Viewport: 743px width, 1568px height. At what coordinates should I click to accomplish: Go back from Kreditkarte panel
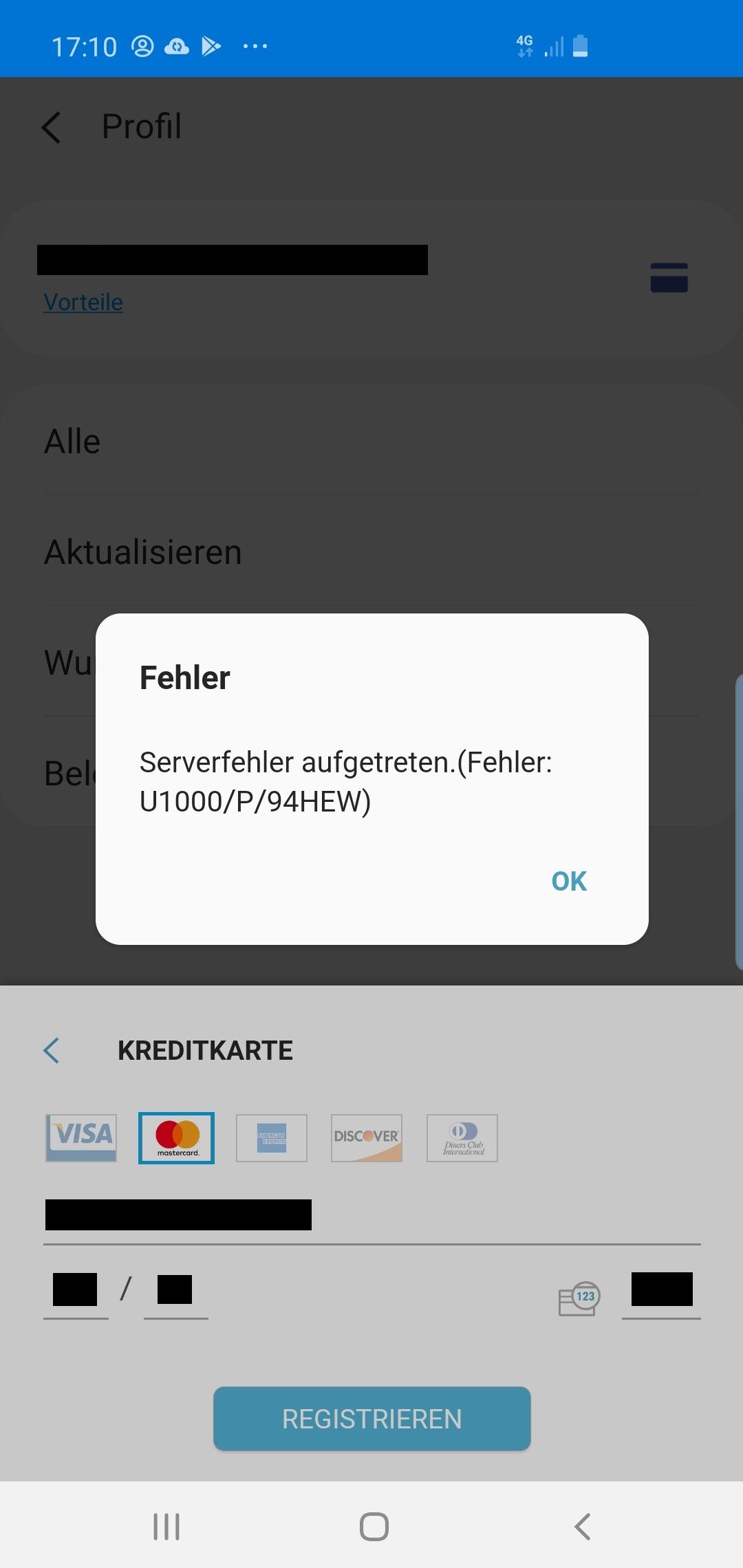tap(52, 1050)
